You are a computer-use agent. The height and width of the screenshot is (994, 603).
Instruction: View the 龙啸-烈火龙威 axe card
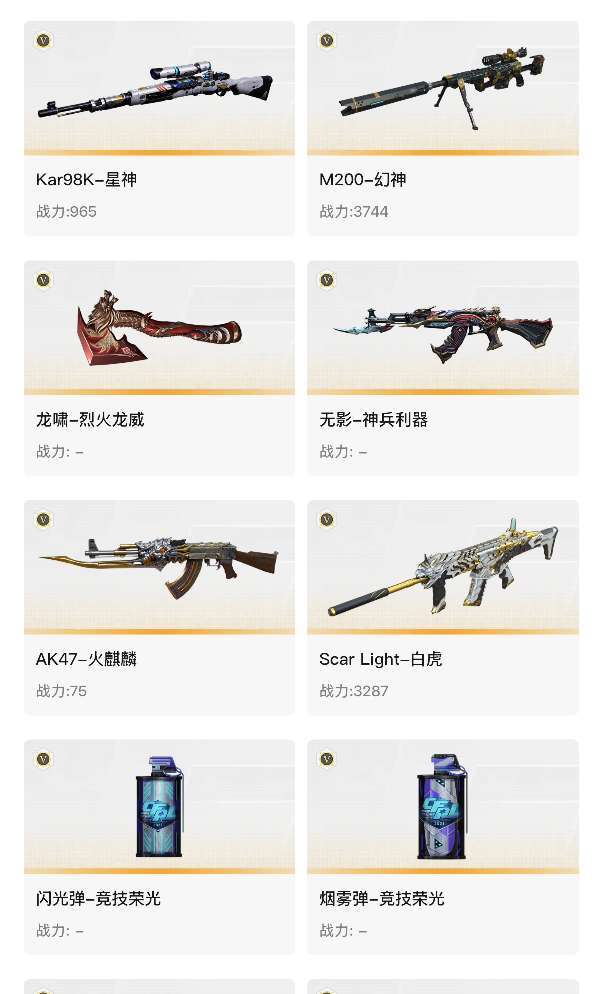click(159, 368)
